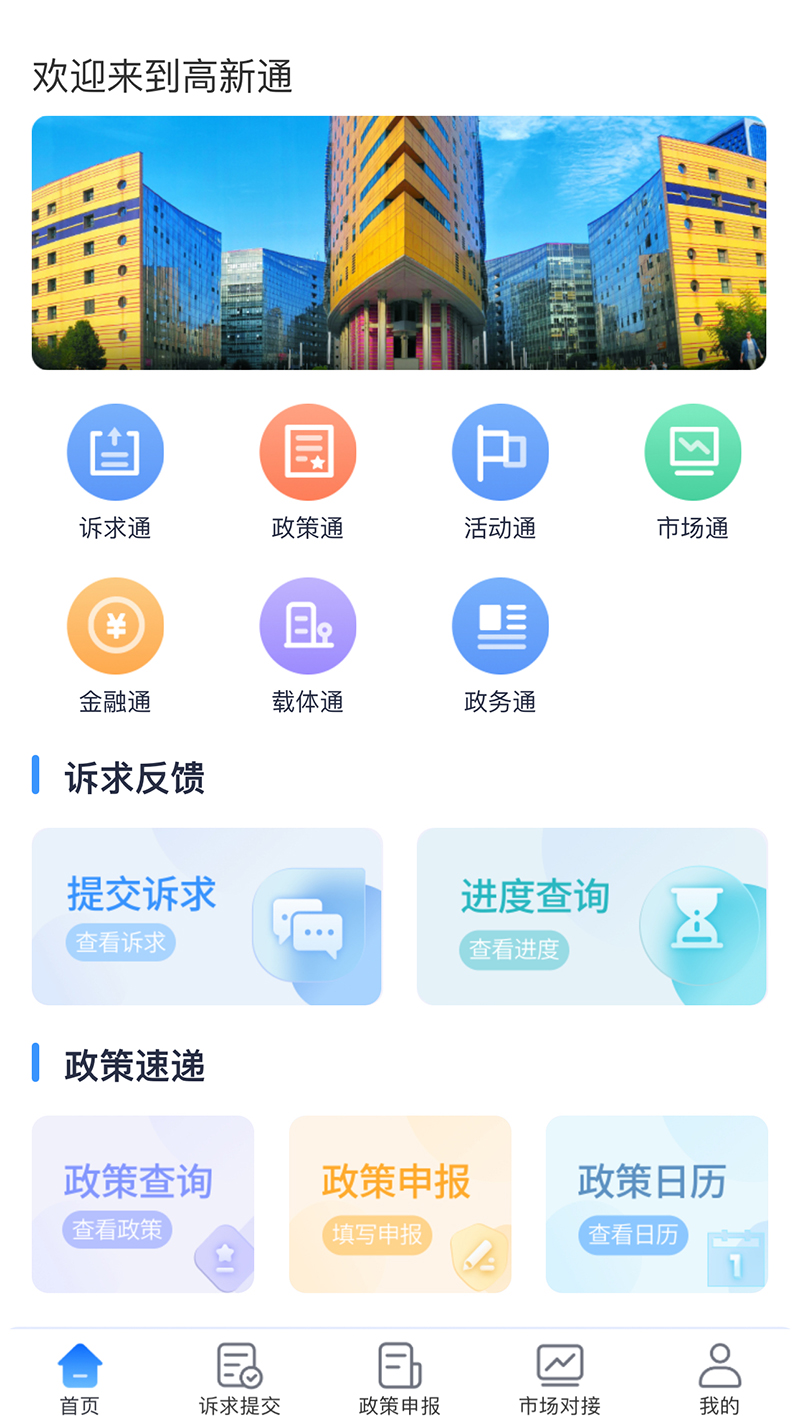The image size is (800, 1427).
Task: Select the 政务通 news icon
Action: 500,625
